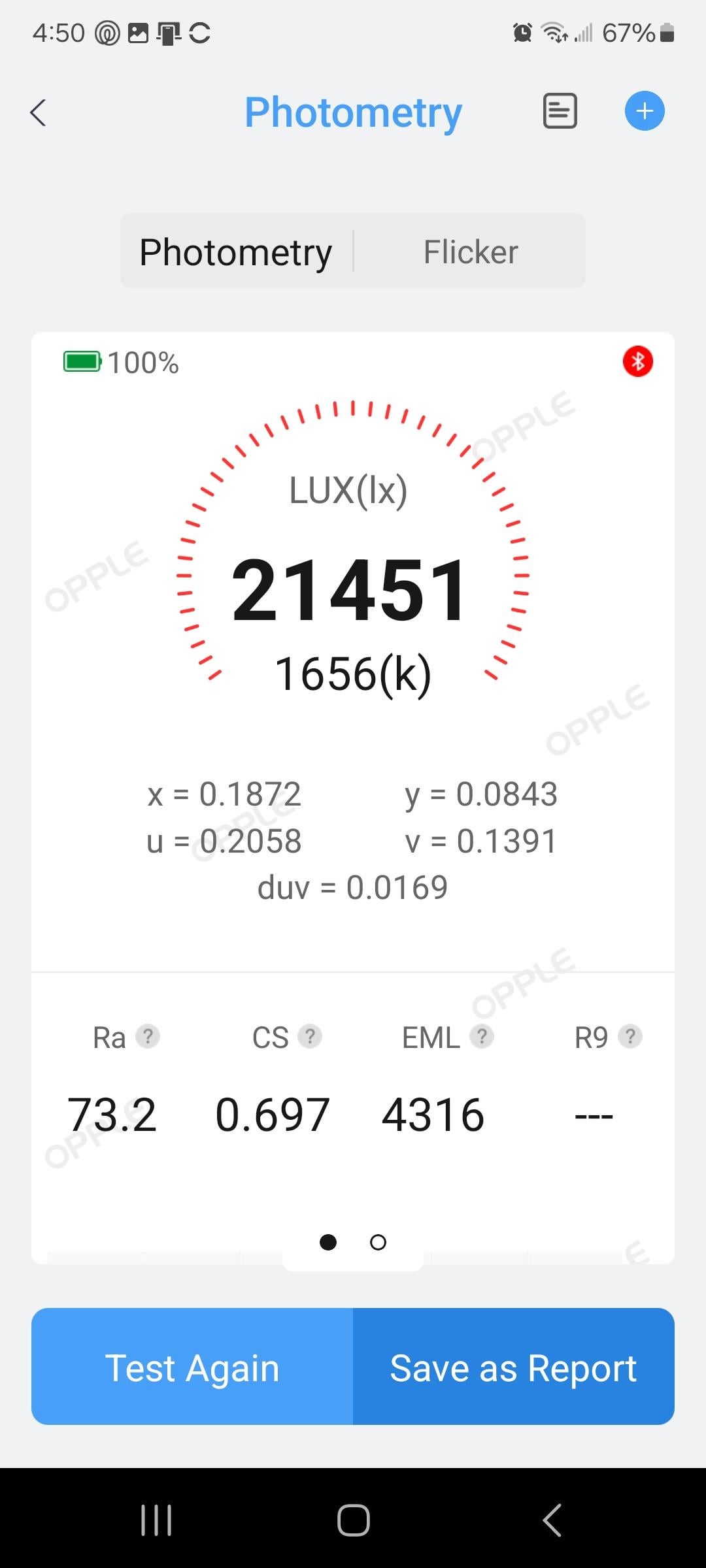
Task: Show help for EML value
Action: point(482,1036)
